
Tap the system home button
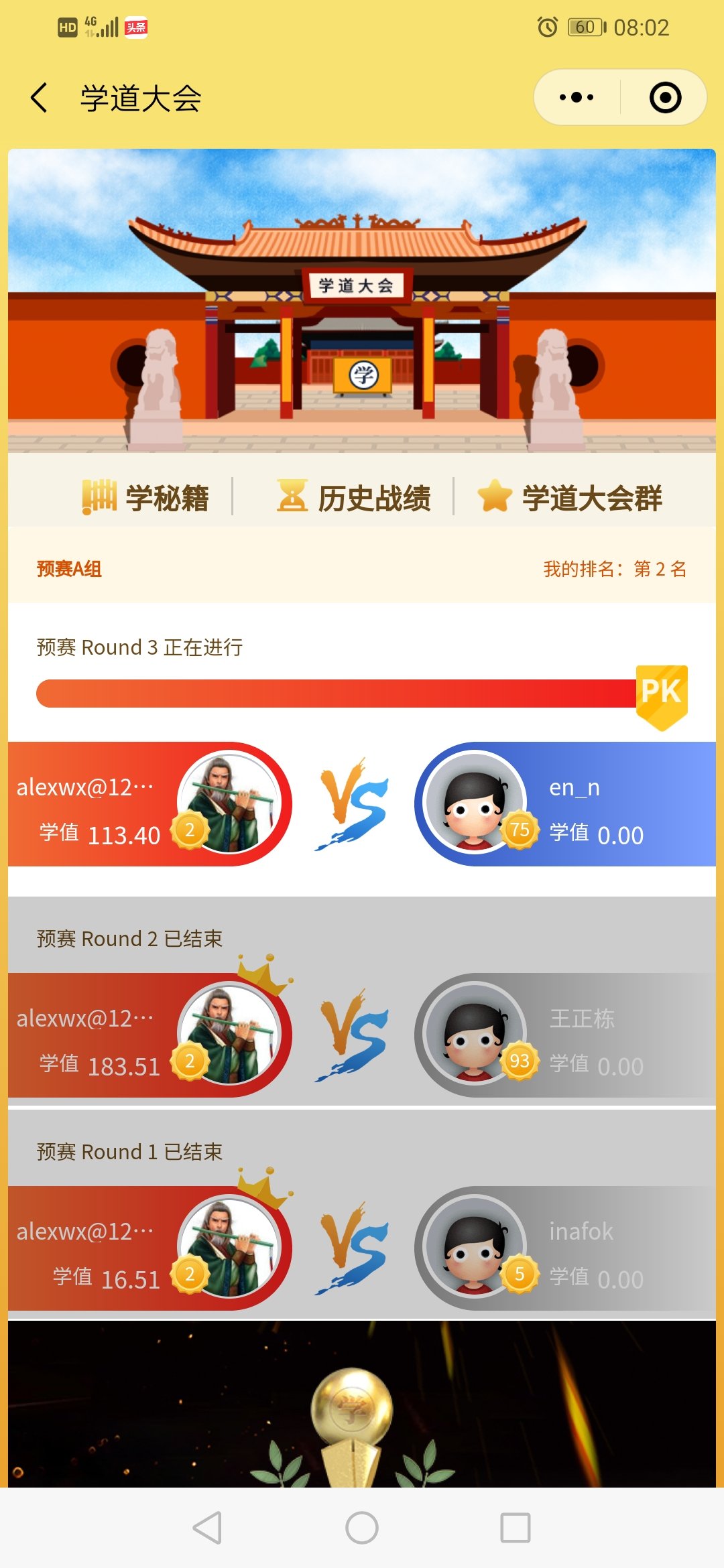pyautogui.click(x=362, y=1528)
